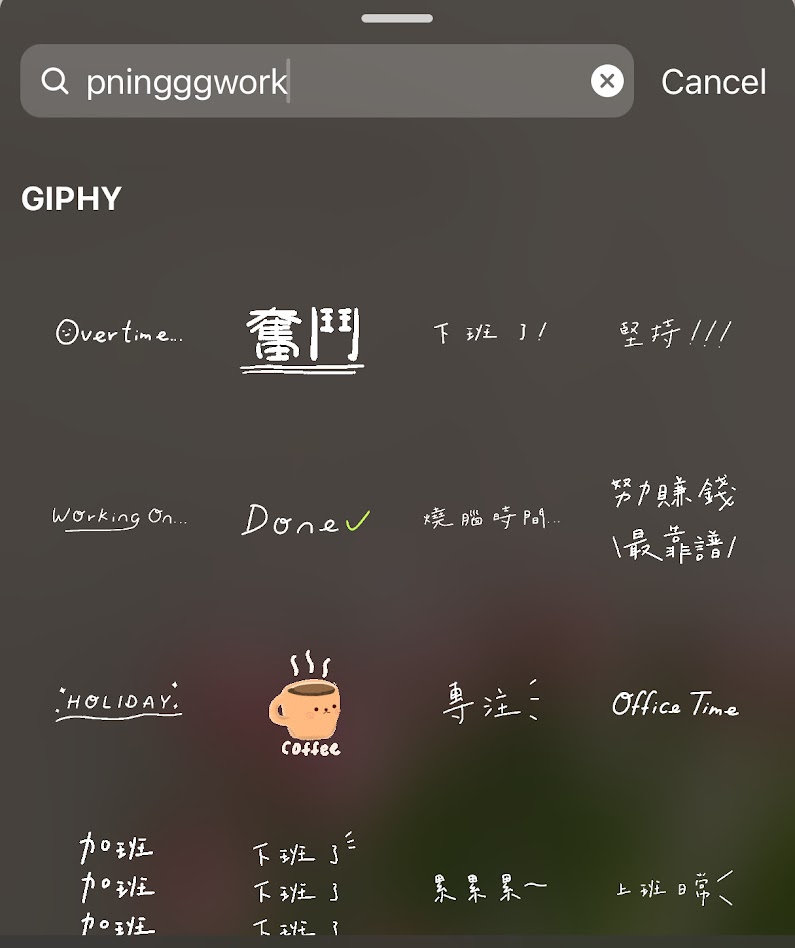The width and height of the screenshot is (795, 948).
Task: Clear the search text using the X icon
Action: click(607, 81)
